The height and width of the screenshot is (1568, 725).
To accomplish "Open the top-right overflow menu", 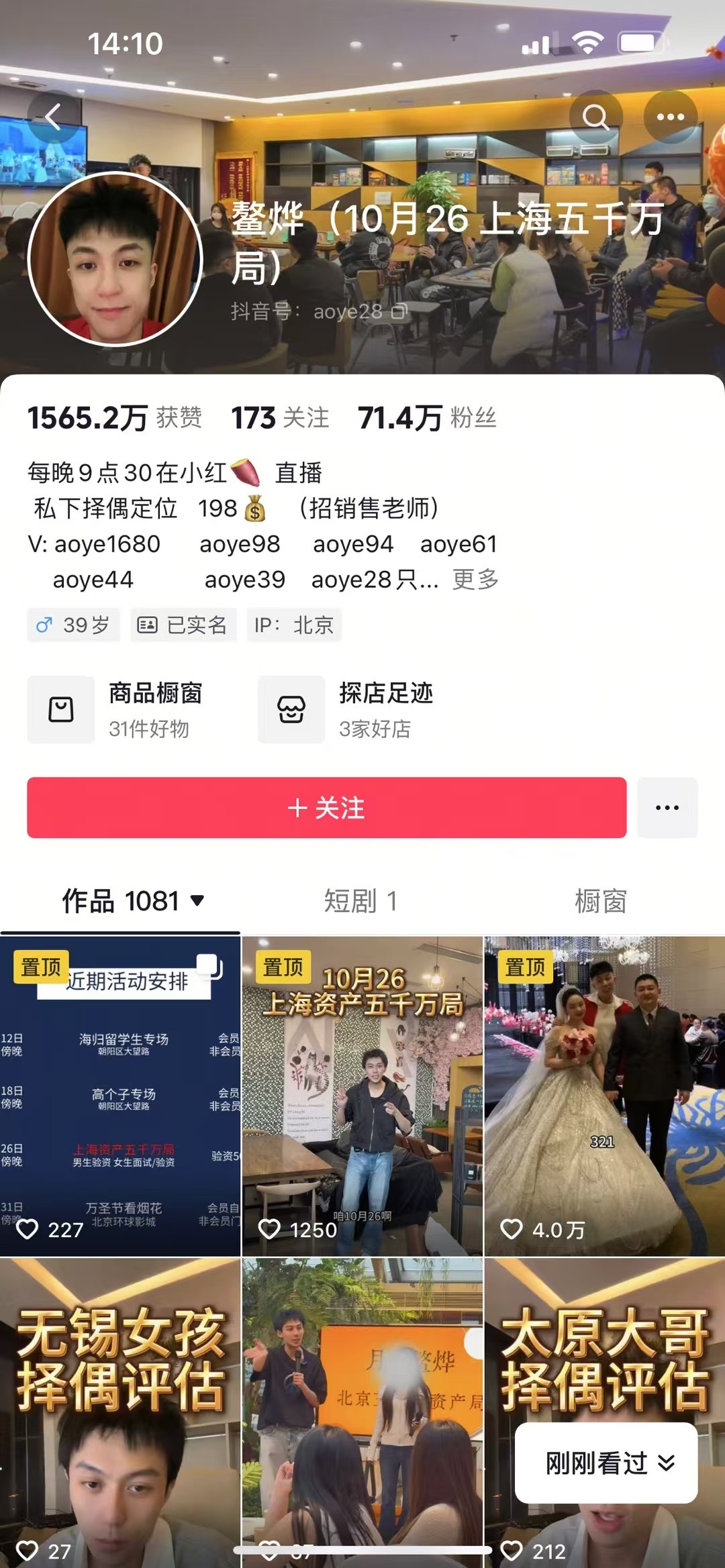I will (x=670, y=117).
